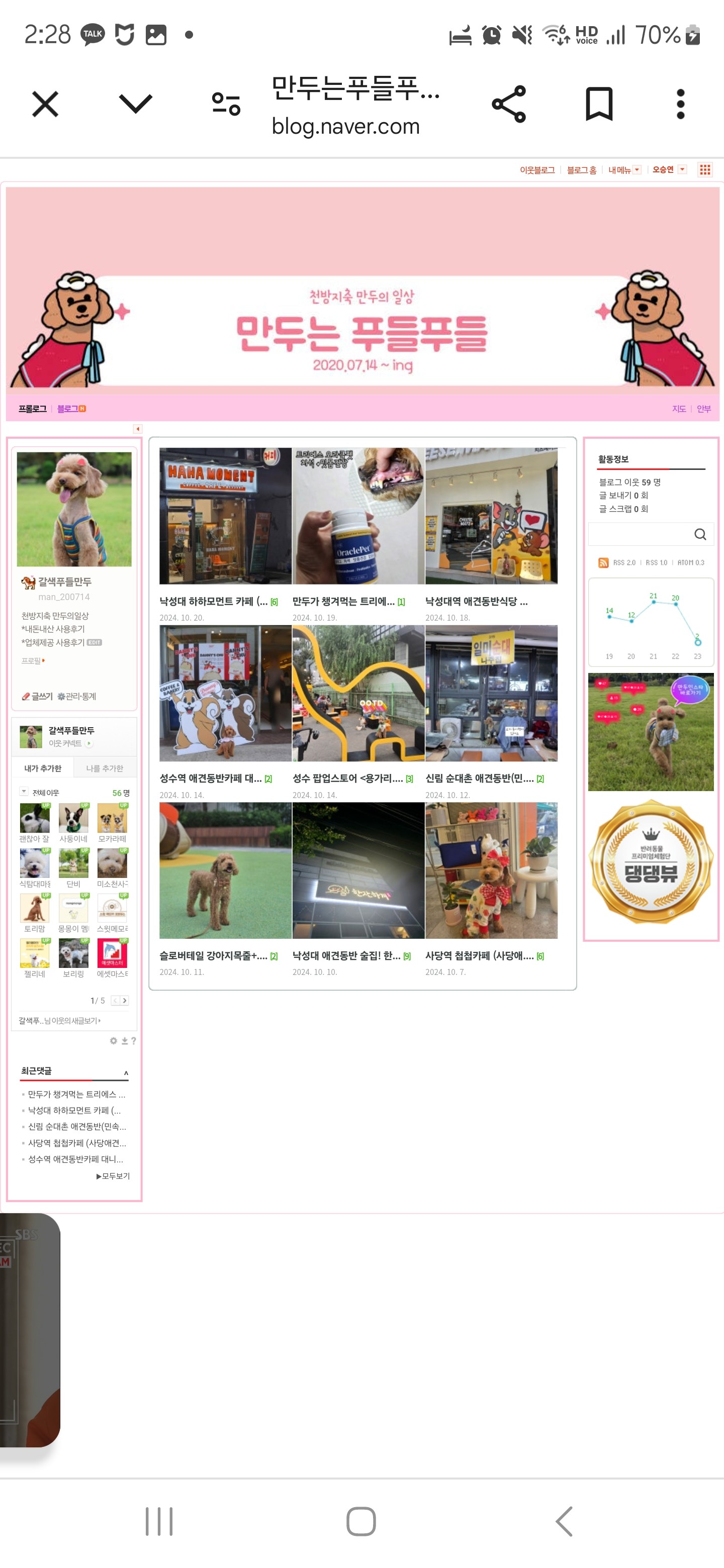View all recent comments via 모두보기
724x1568 pixels.
coord(113,1176)
